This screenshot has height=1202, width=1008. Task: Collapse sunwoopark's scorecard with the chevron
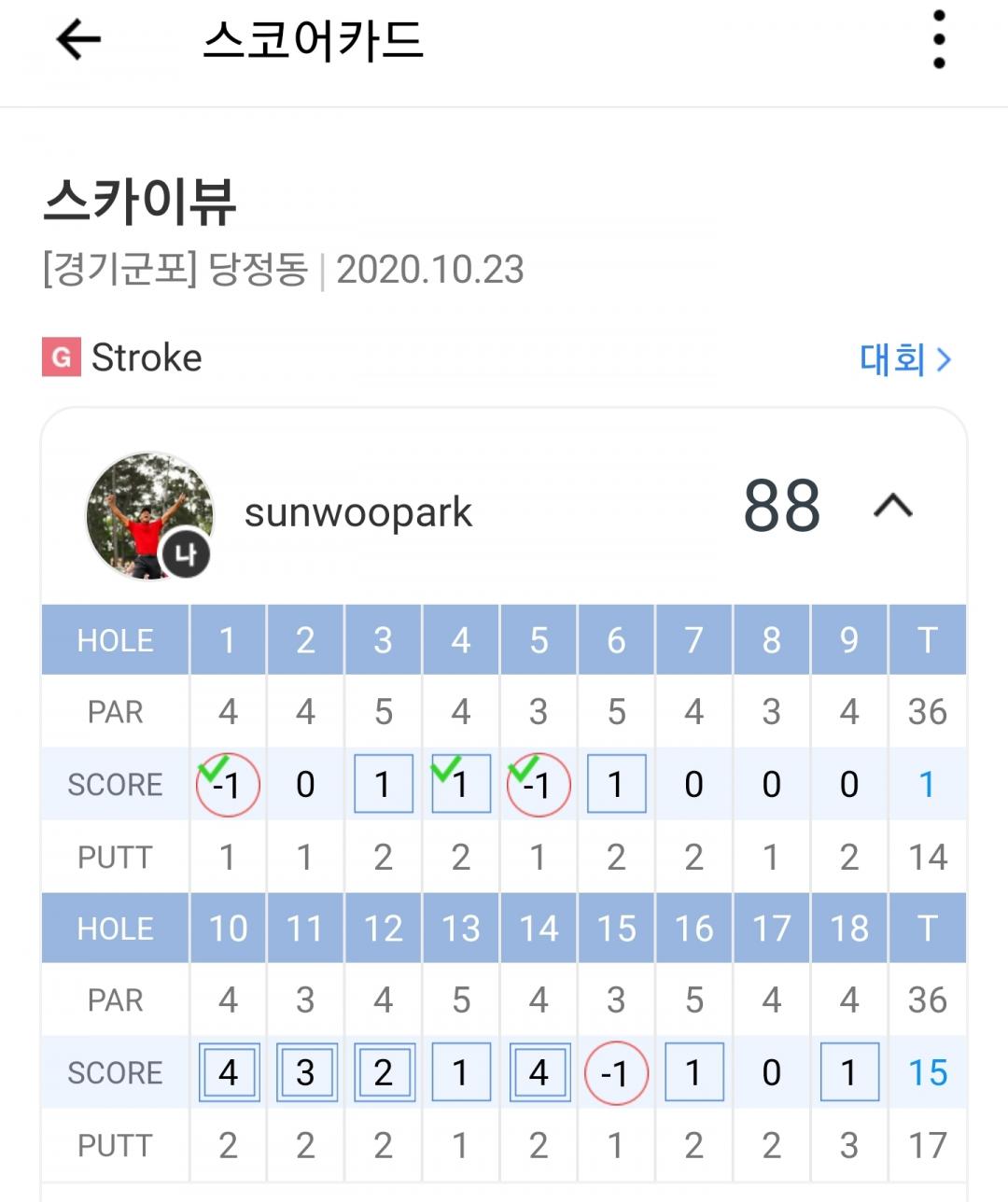[x=892, y=507]
